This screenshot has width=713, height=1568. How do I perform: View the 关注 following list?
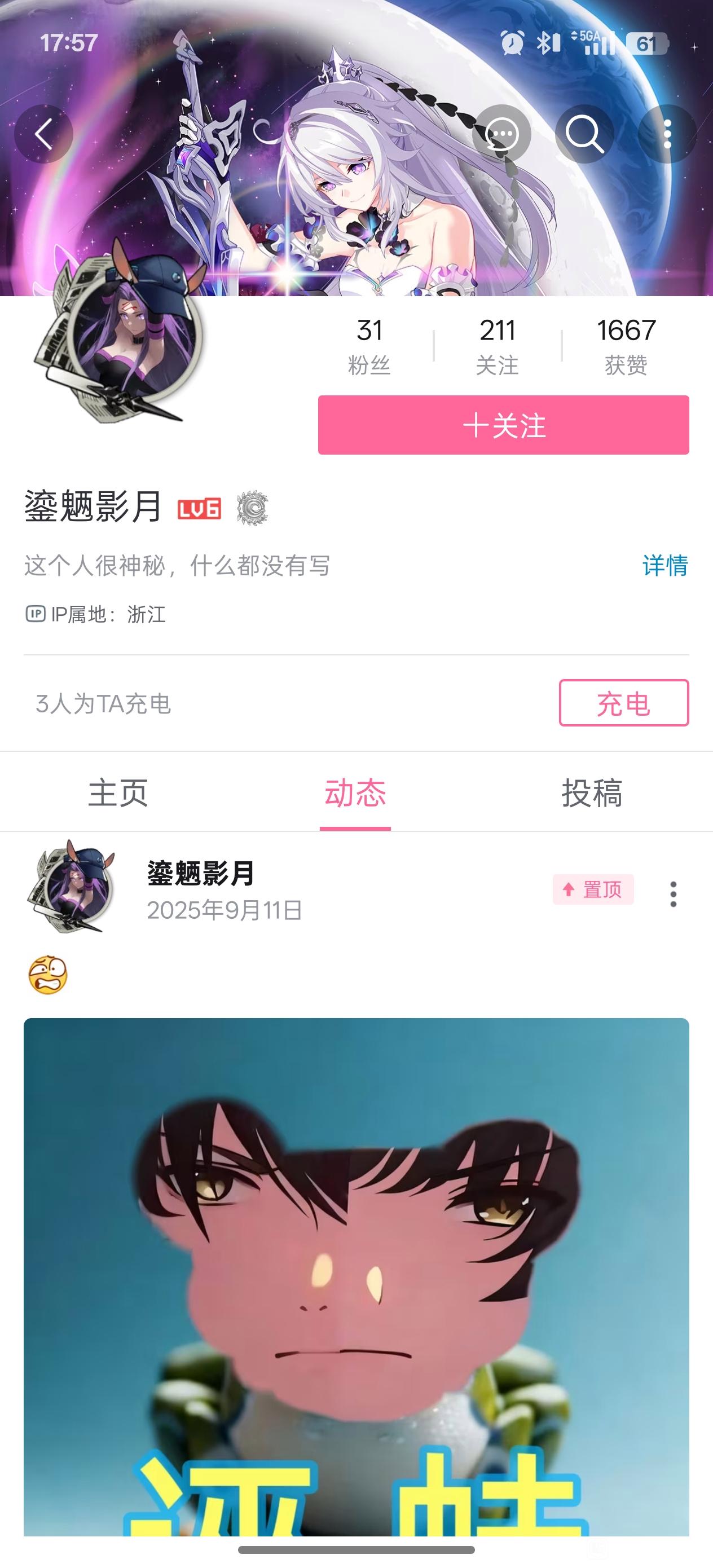point(497,346)
